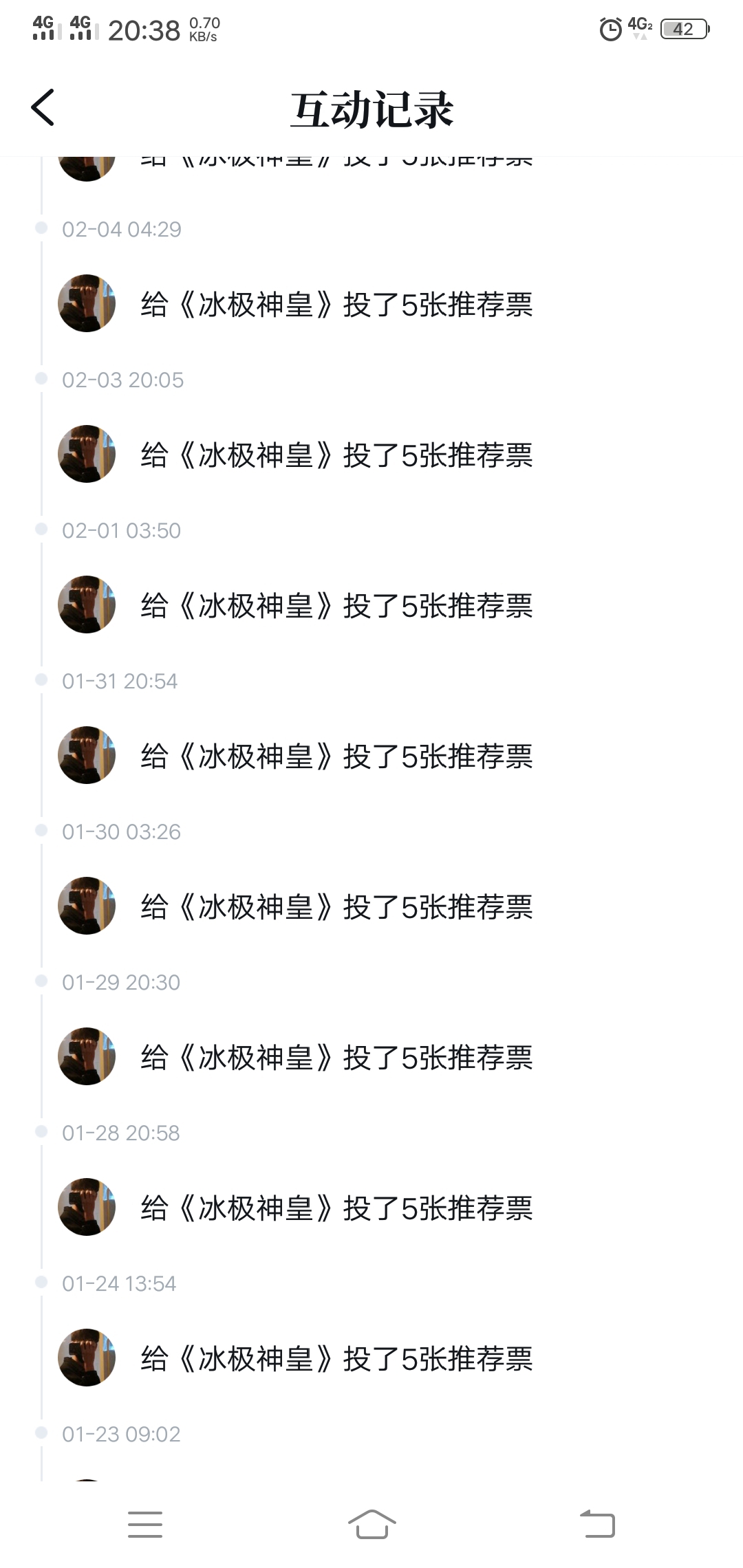The width and height of the screenshot is (743, 1568).
Task: Open recent apps from navigation bar
Action: point(145,1524)
